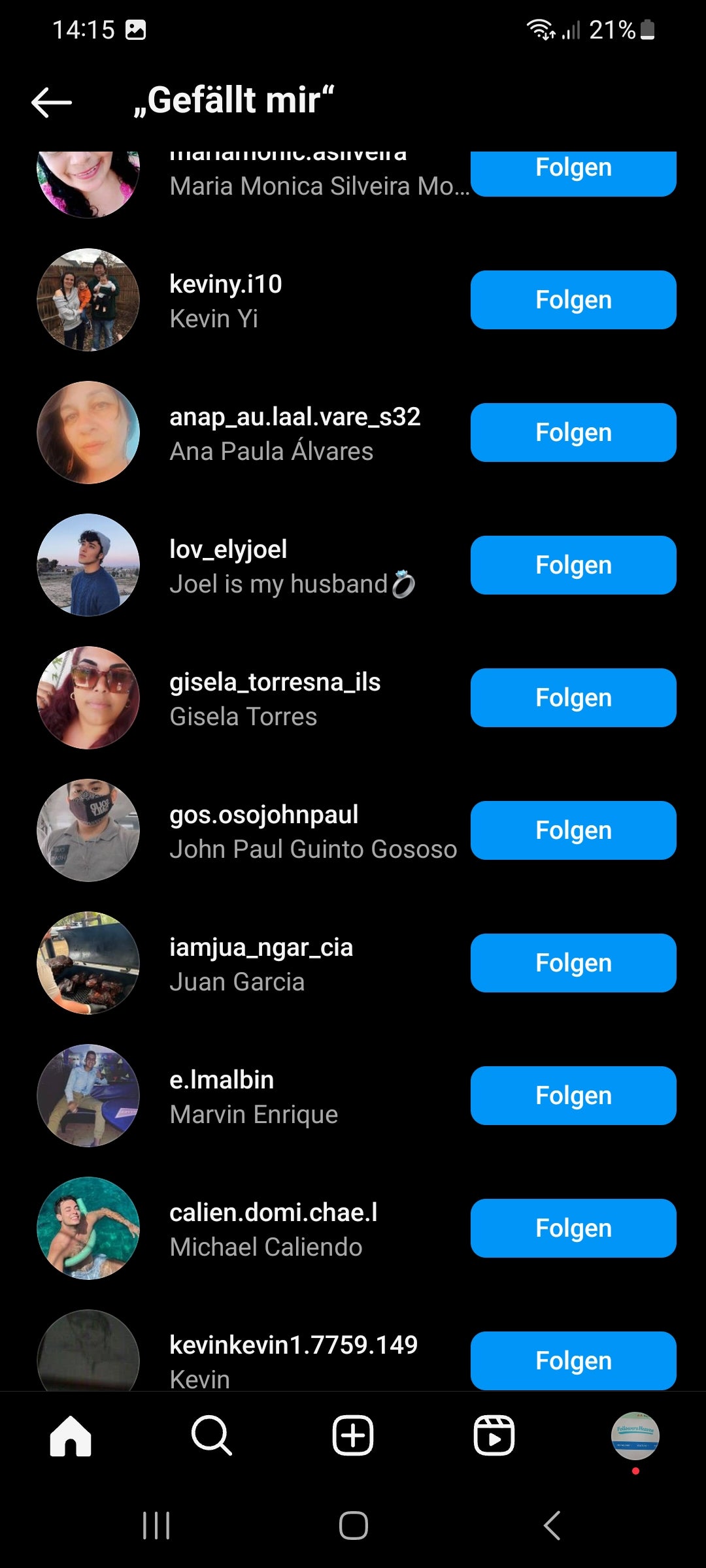This screenshot has width=706, height=1568.
Task: Follow iamjua_ngar_cia
Action: point(573,963)
